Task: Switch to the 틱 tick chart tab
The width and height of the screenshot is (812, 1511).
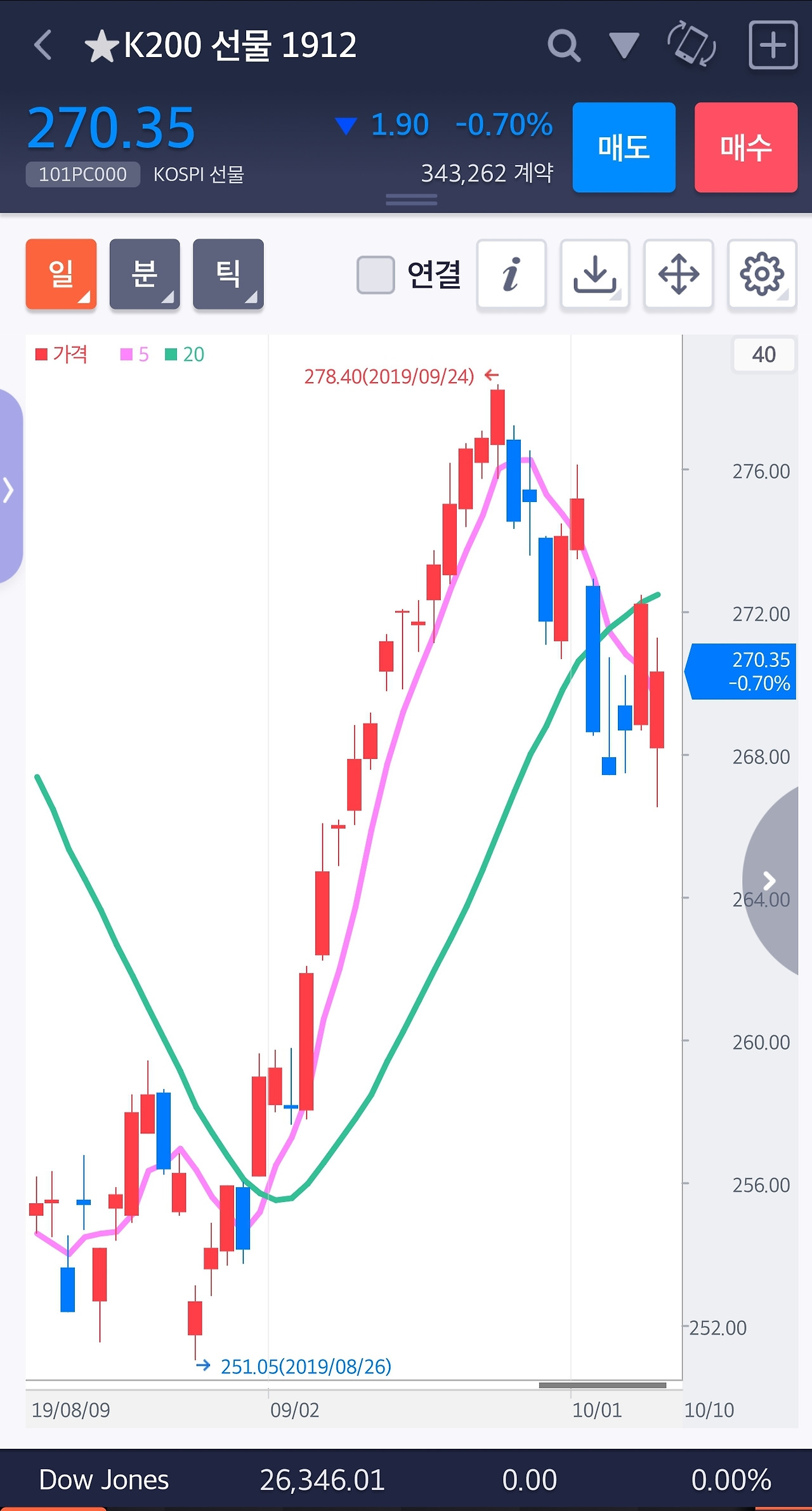Action: point(228,274)
